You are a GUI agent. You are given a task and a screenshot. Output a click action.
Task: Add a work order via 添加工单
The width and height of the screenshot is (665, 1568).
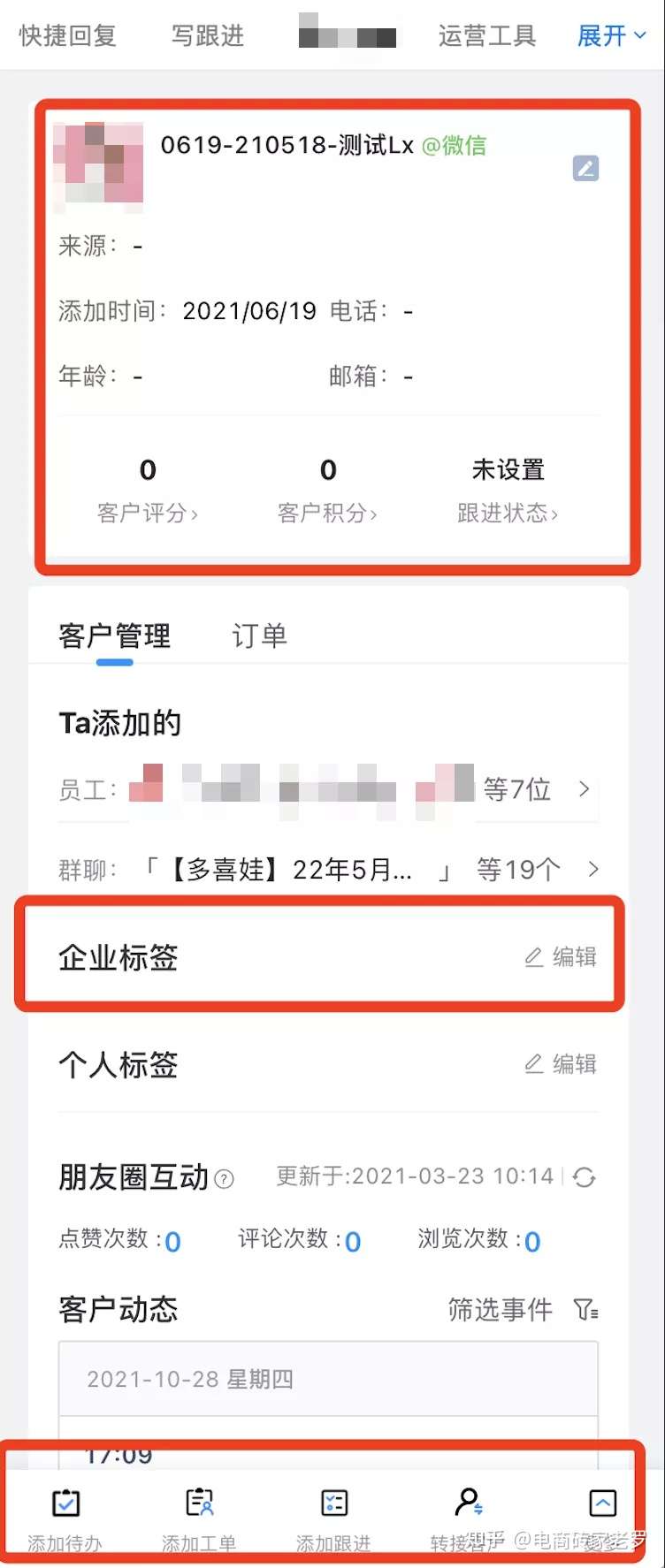click(x=200, y=1517)
